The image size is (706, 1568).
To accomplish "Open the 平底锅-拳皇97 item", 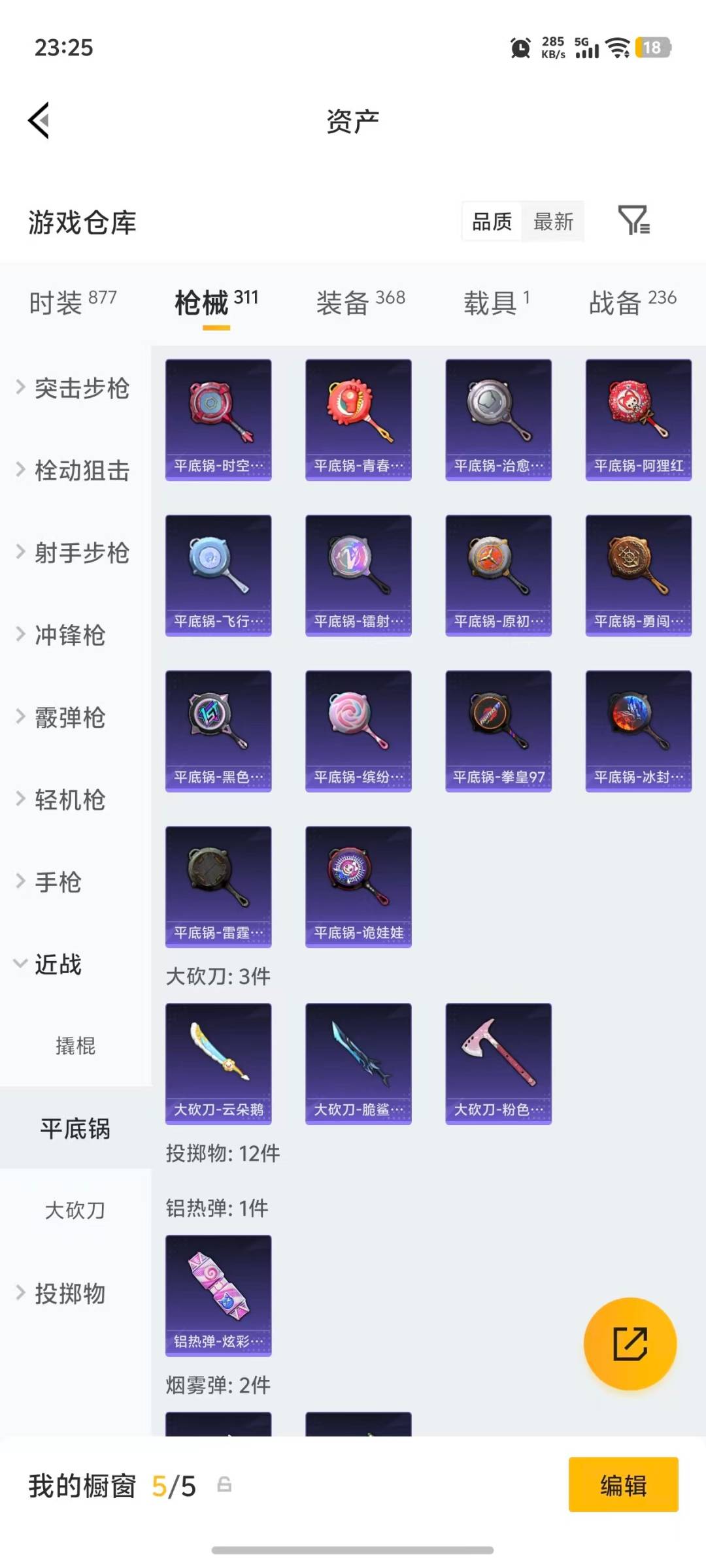I will coord(498,730).
